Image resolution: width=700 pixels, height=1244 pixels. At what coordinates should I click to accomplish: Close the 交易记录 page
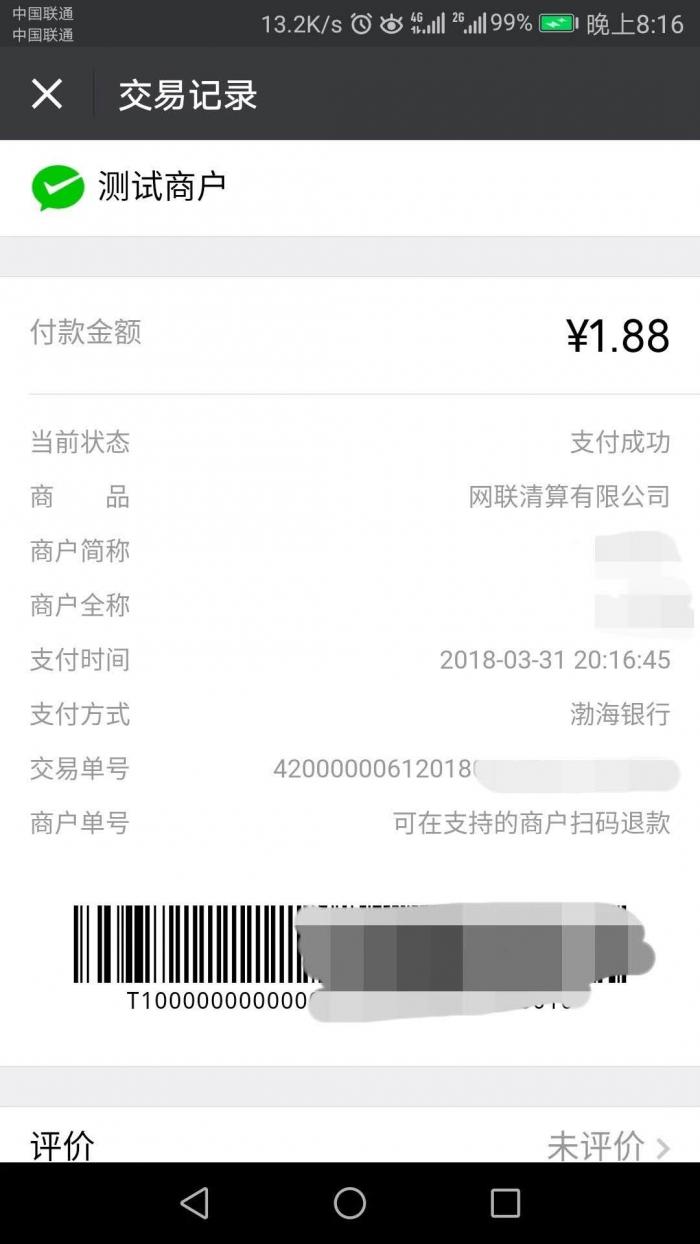click(47, 94)
